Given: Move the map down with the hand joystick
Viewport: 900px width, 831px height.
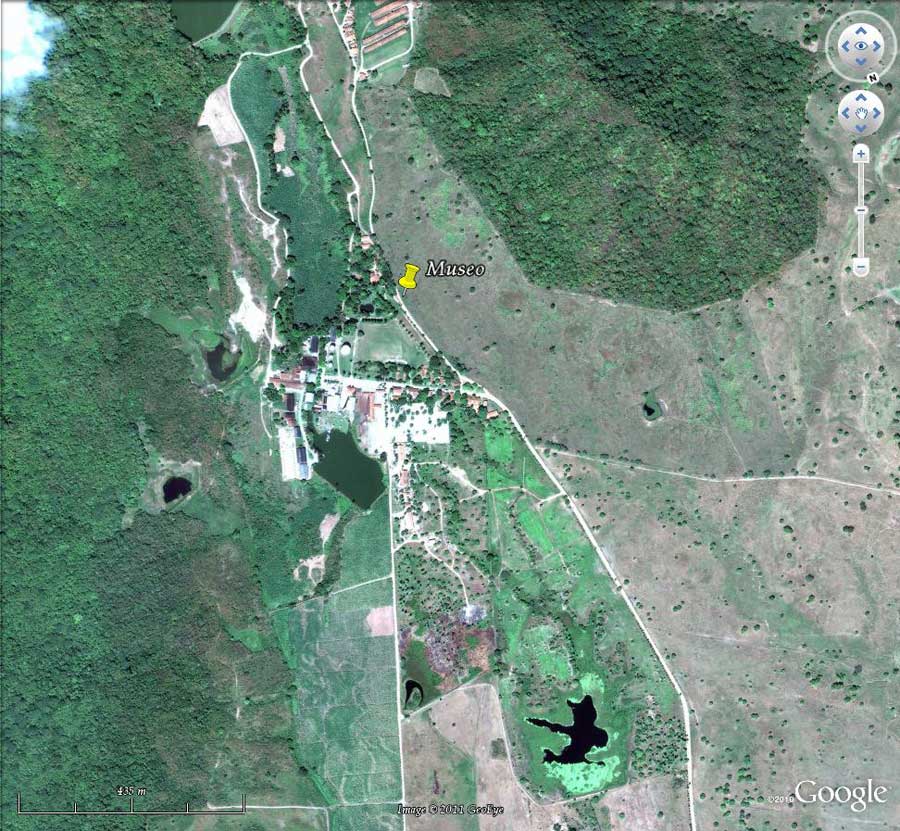Looking at the screenshot, I should [861, 128].
